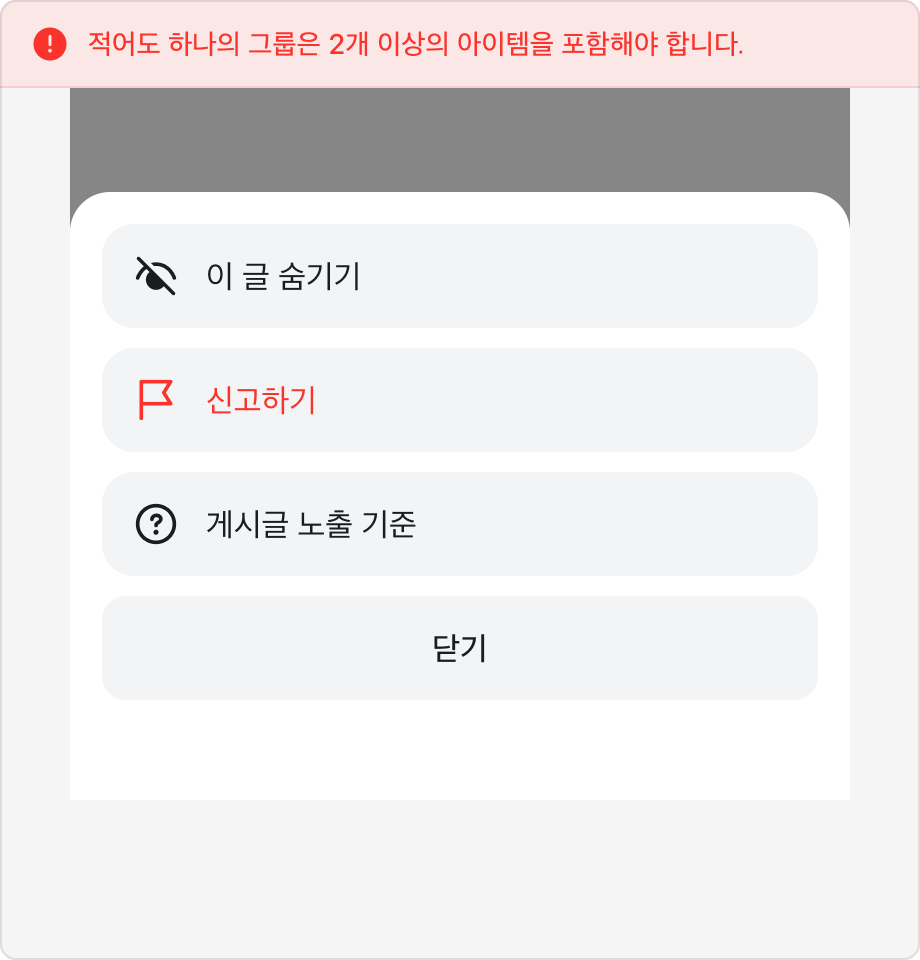The image size is (920, 960).
Task: Click the 신고하기 red text
Action: (260, 399)
